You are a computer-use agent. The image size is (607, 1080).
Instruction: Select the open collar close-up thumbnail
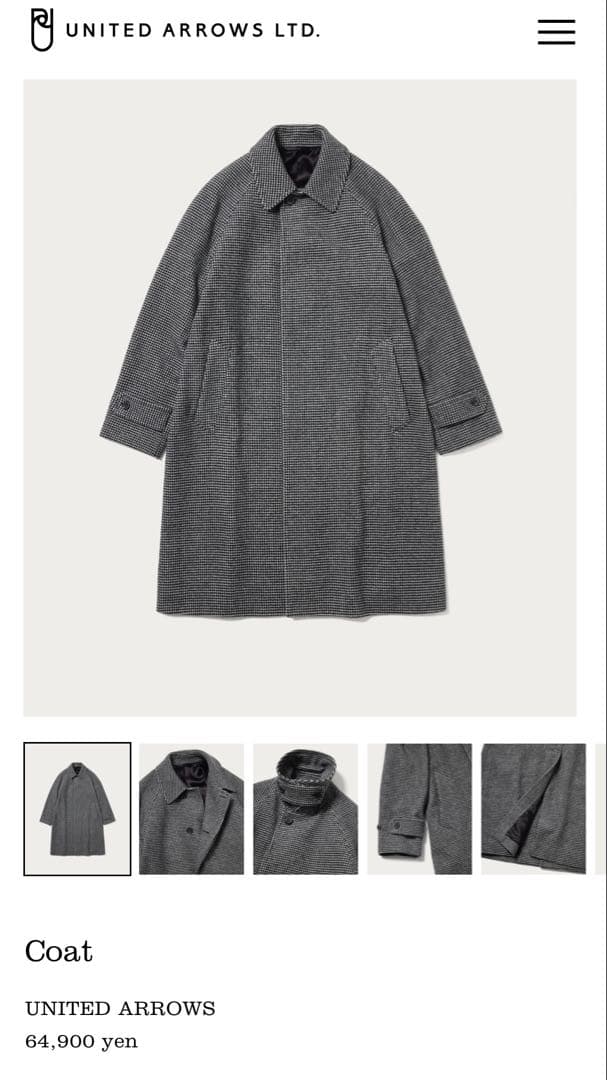pyautogui.click(x=191, y=809)
